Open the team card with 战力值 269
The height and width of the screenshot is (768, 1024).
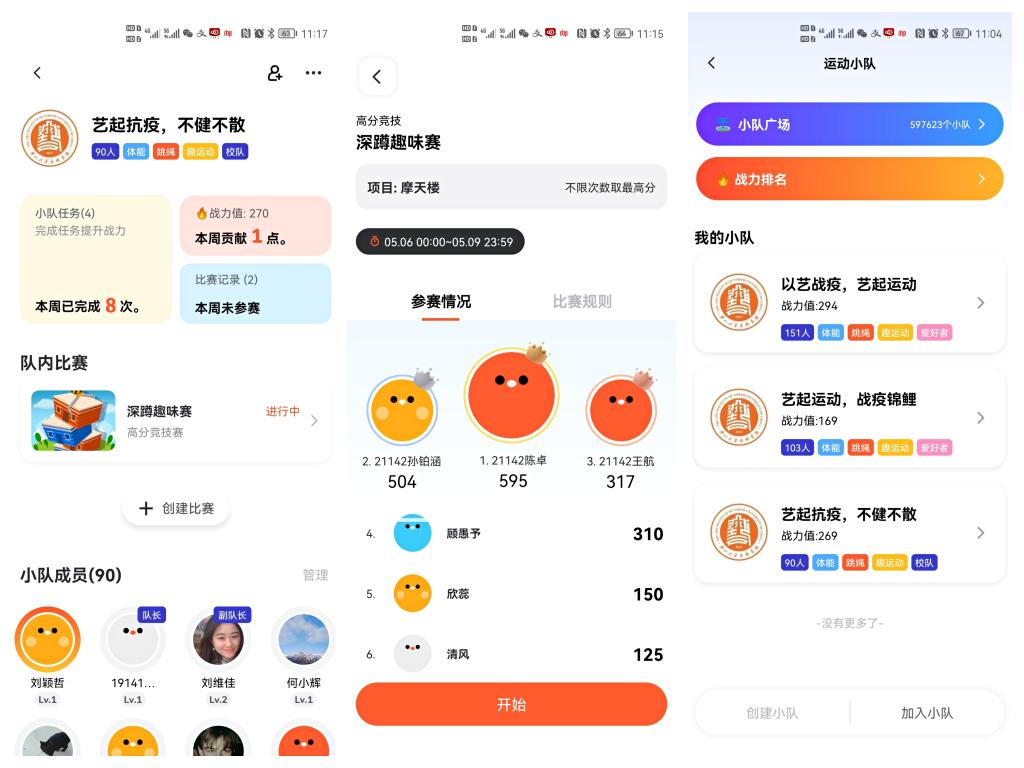coord(849,533)
